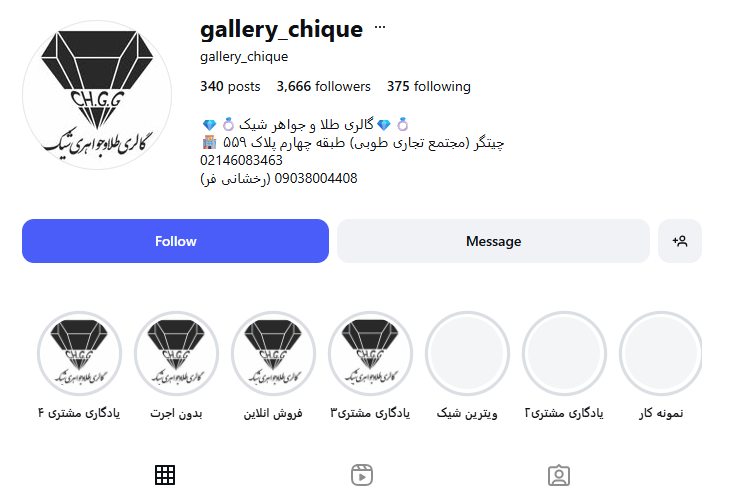
Task: Open the فروش آنلاین highlight
Action: click(273, 354)
